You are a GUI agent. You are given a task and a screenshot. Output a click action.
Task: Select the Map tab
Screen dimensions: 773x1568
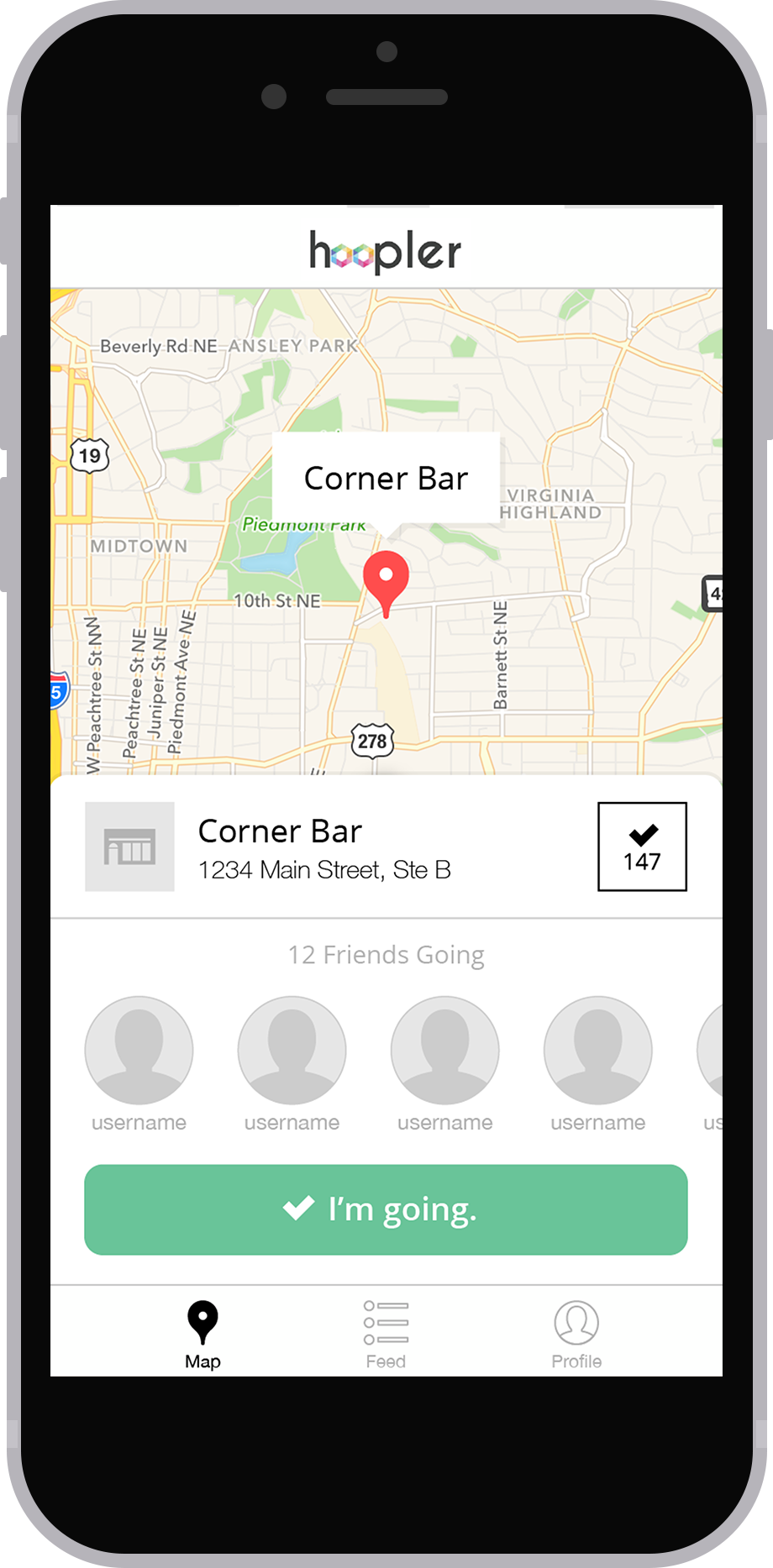pos(202,1335)
